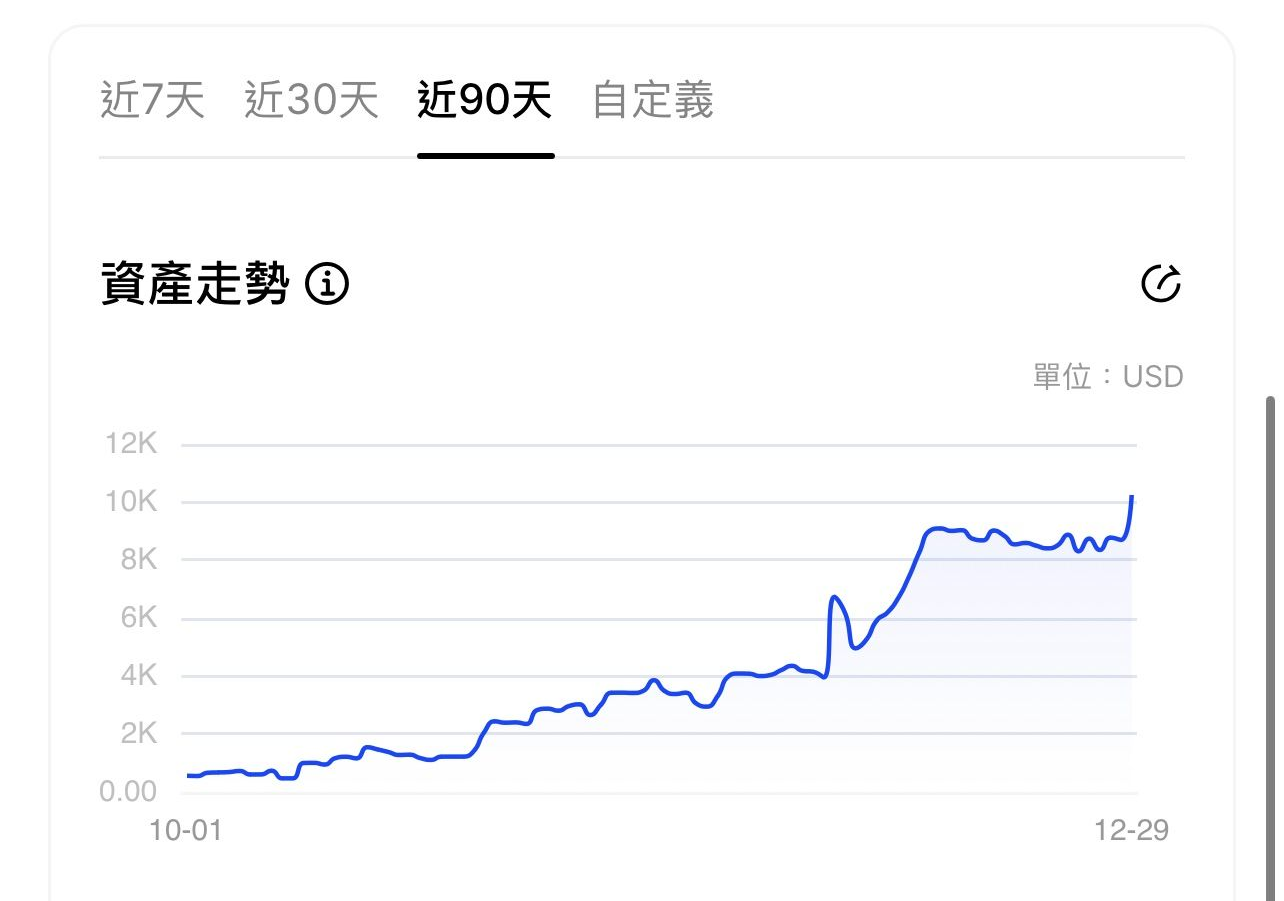This screenshot has width=1284, height=901.
Task: Open the info icon beside 資產走勢
Action: click(x=327, y=285)
